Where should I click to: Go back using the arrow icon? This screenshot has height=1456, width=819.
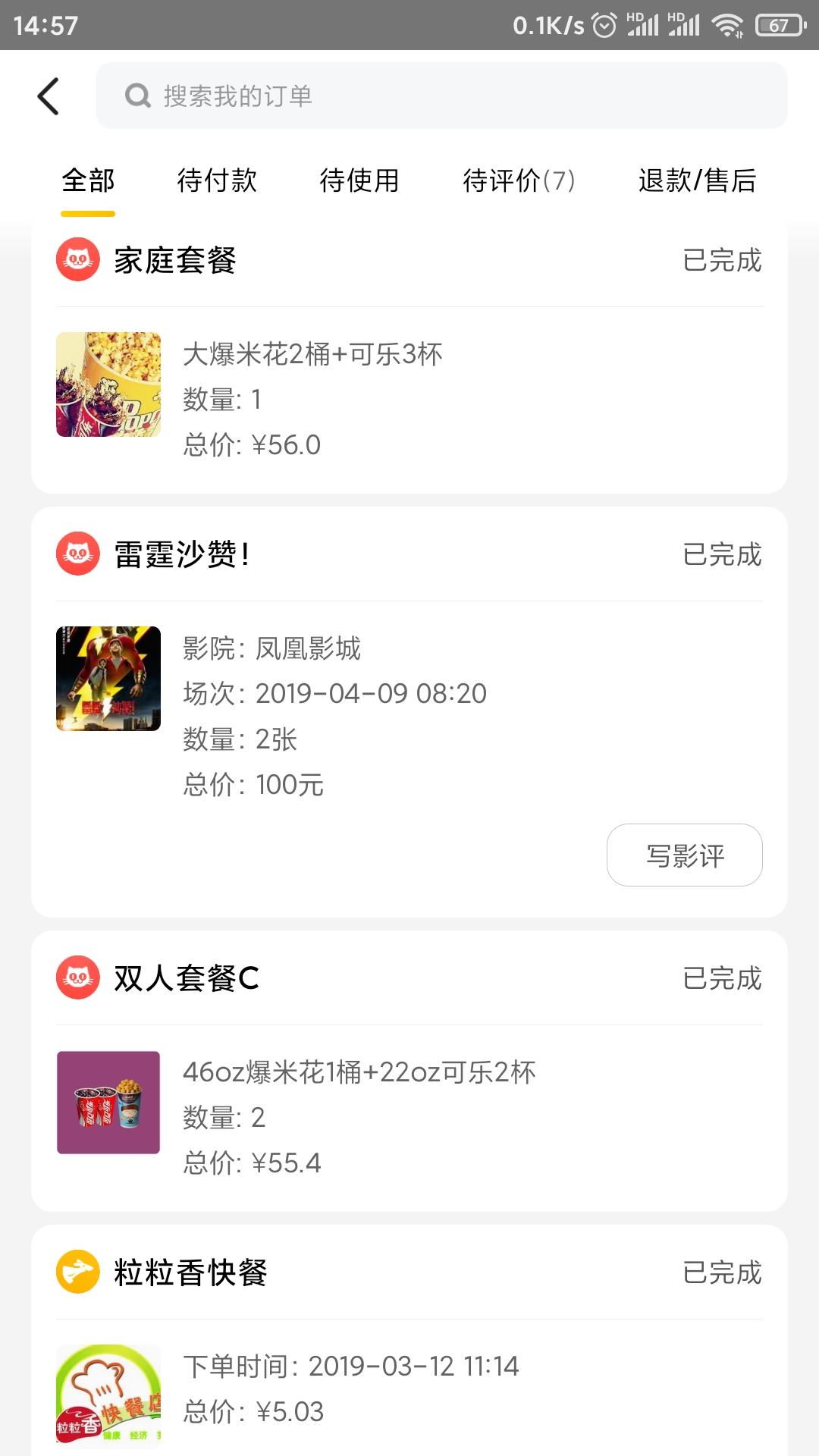click(x=49, y=96)
